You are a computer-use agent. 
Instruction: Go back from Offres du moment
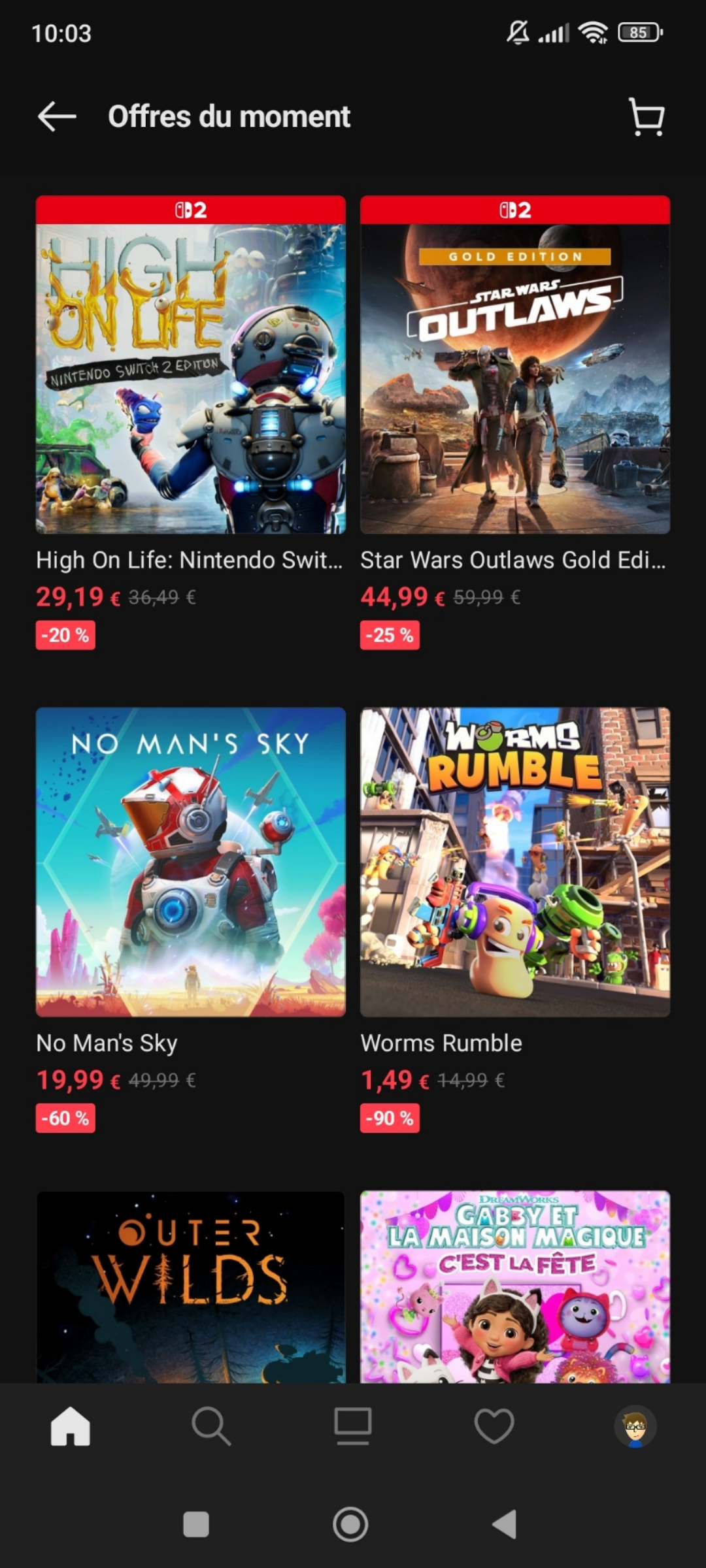click(x=57, y=117)
